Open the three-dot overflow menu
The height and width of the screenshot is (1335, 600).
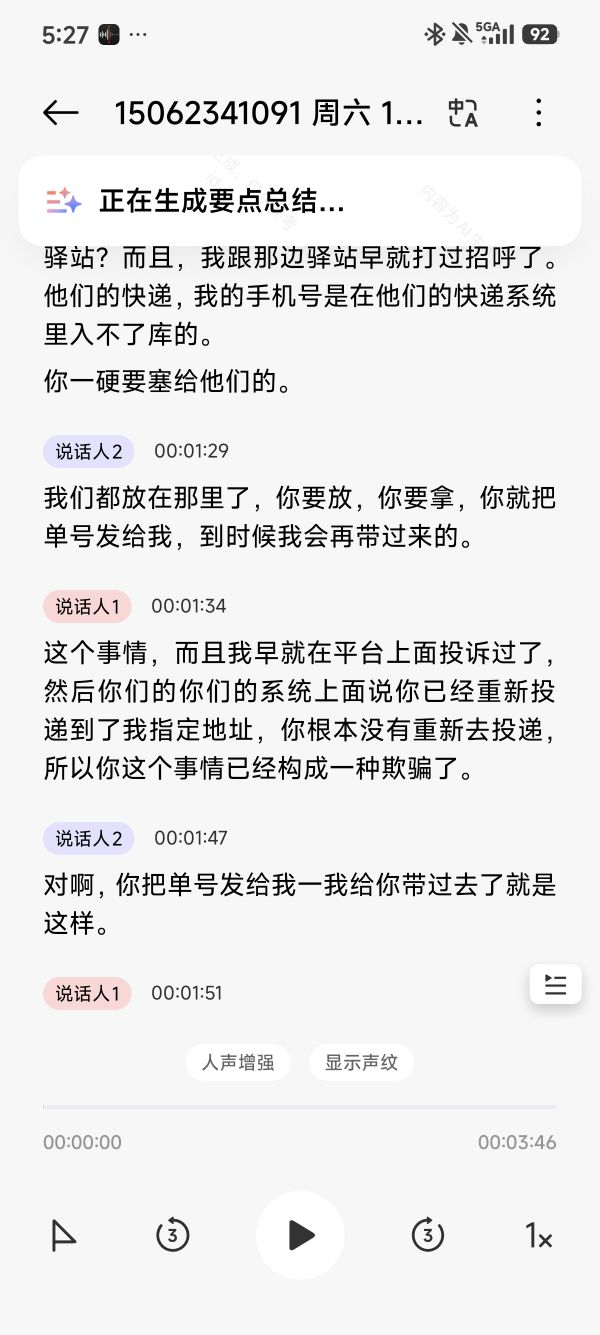click(538, 113)
